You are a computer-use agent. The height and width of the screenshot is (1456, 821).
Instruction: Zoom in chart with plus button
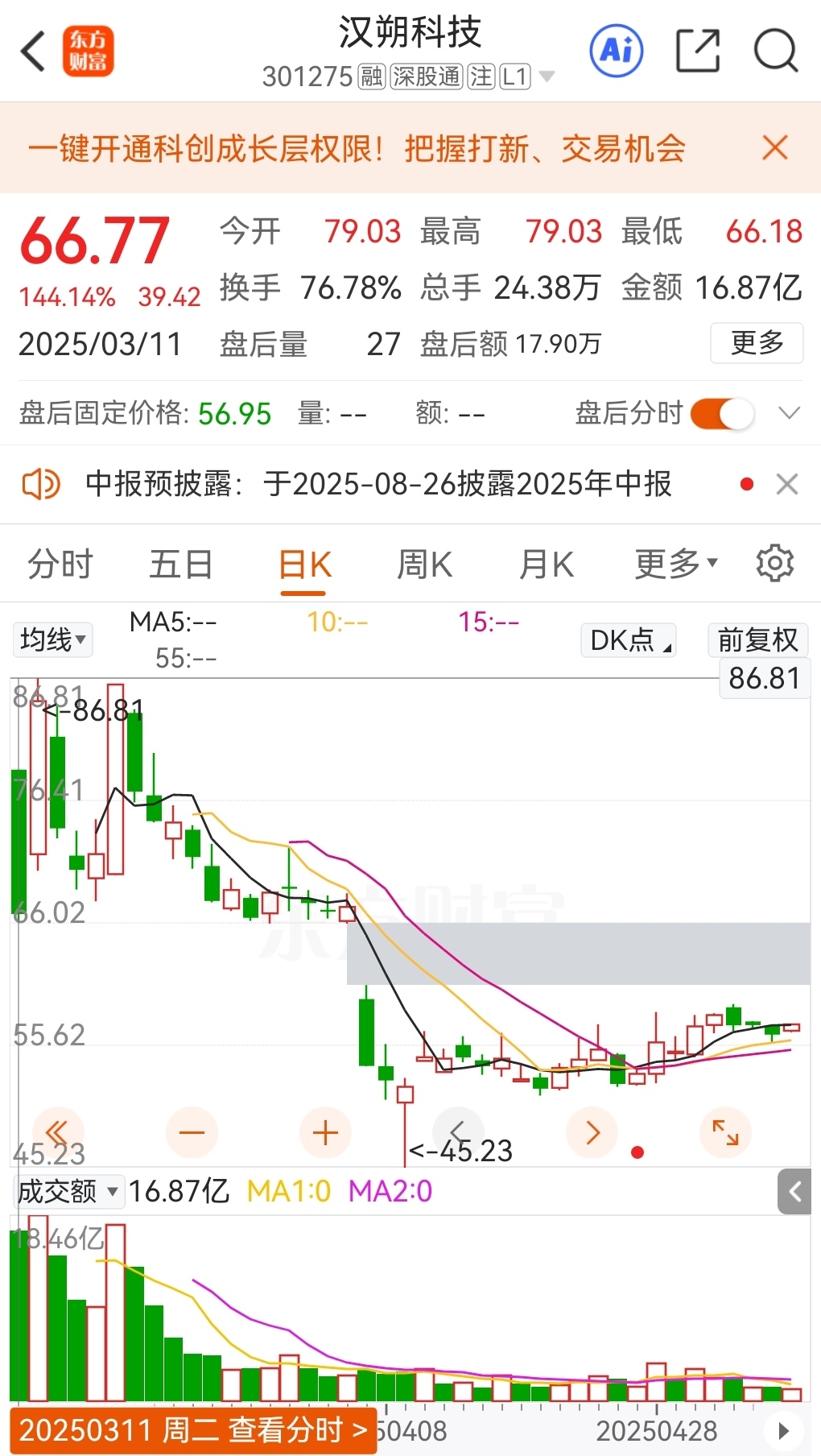coord(325,1133)
